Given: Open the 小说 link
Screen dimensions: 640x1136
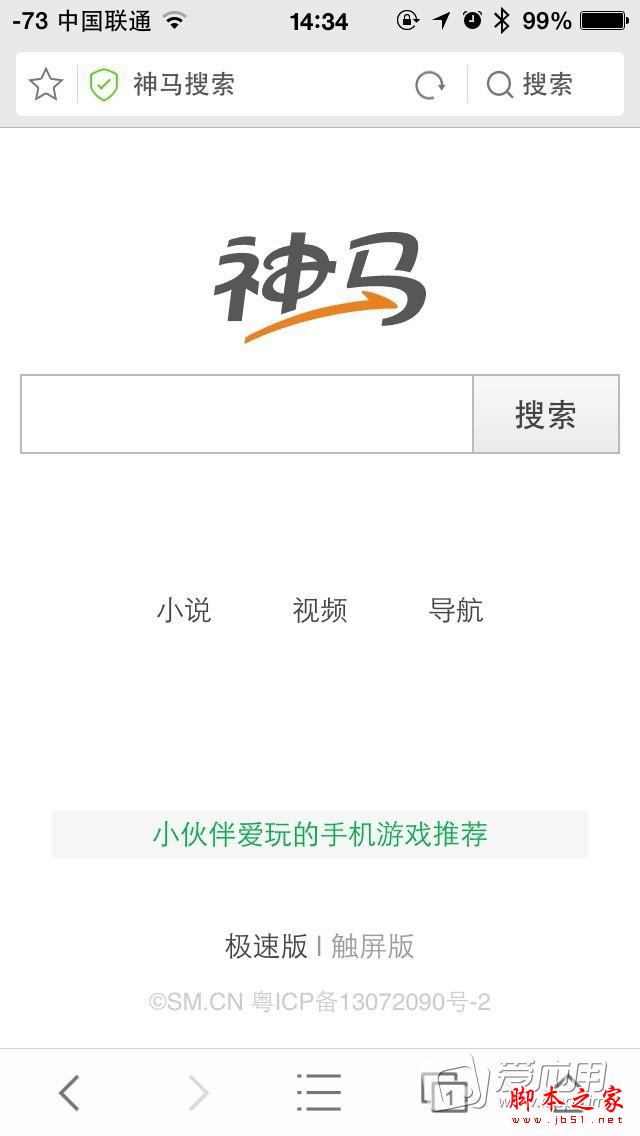Looking at the screenshot, I should (184, 610).
